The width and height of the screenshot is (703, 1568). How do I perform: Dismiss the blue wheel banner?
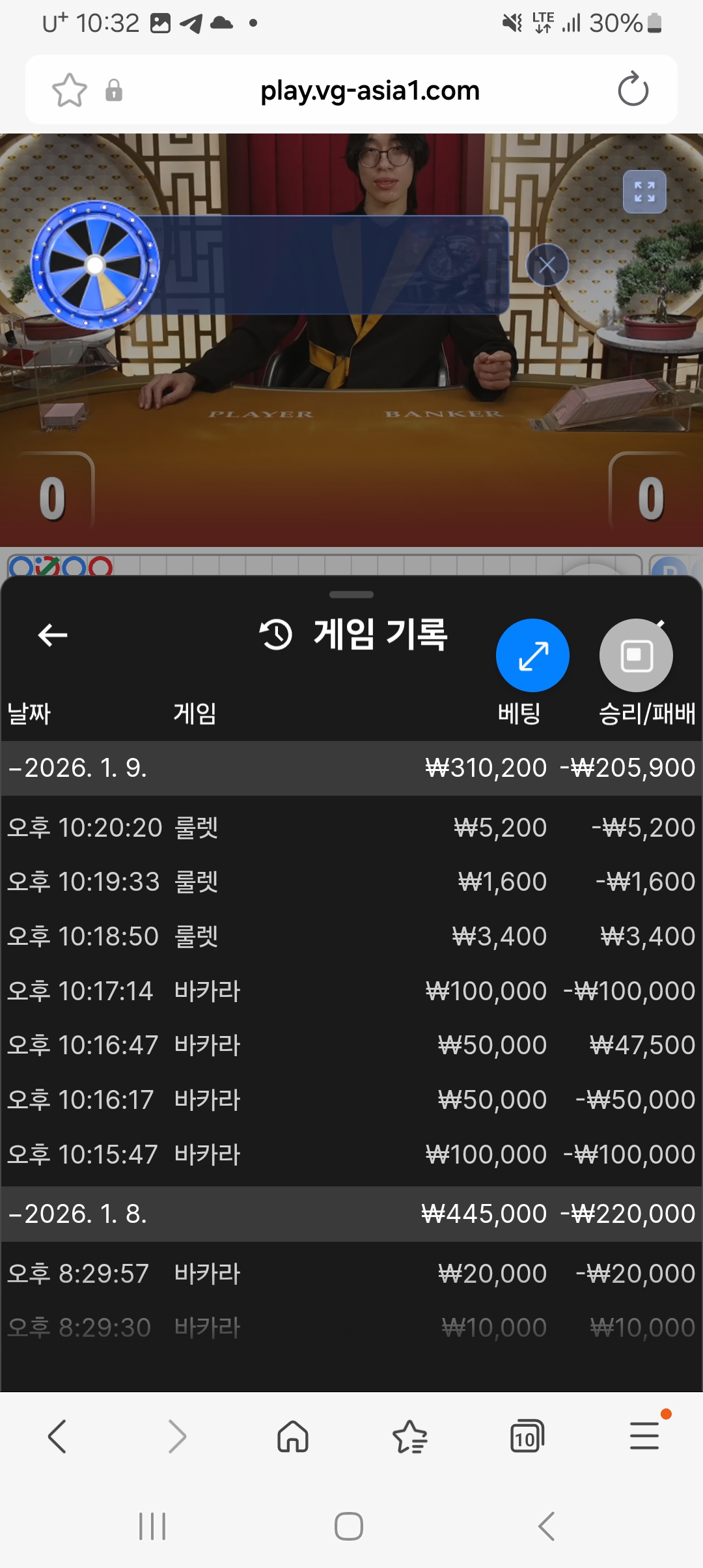pyautogui.click(x=547, y=265)
